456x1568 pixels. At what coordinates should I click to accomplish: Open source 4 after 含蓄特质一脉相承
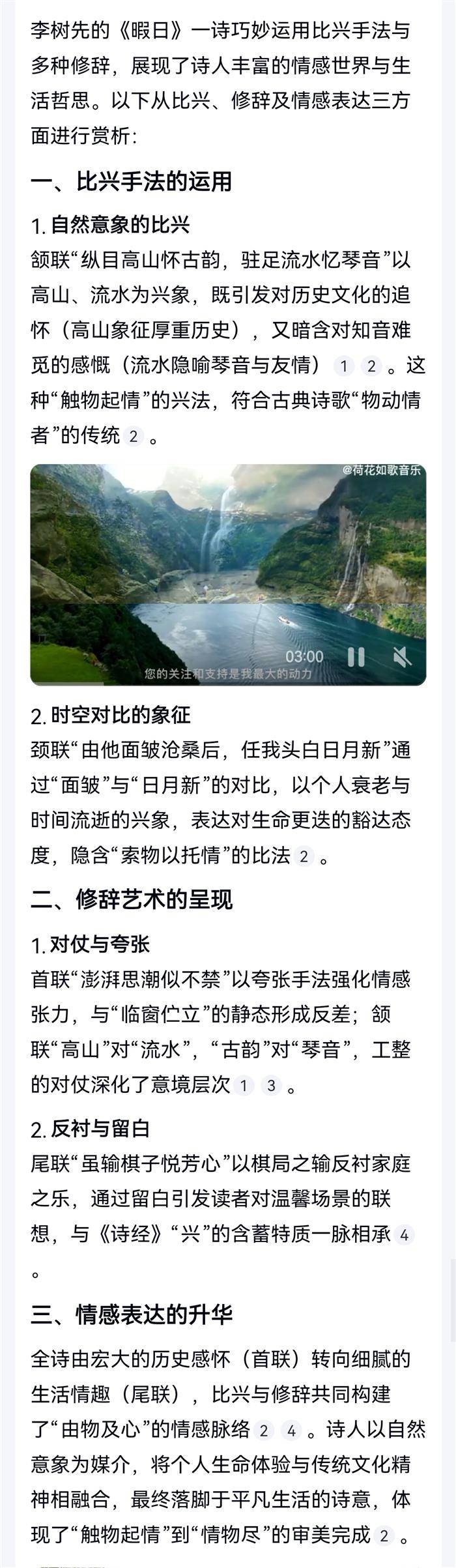point(404,1235)
